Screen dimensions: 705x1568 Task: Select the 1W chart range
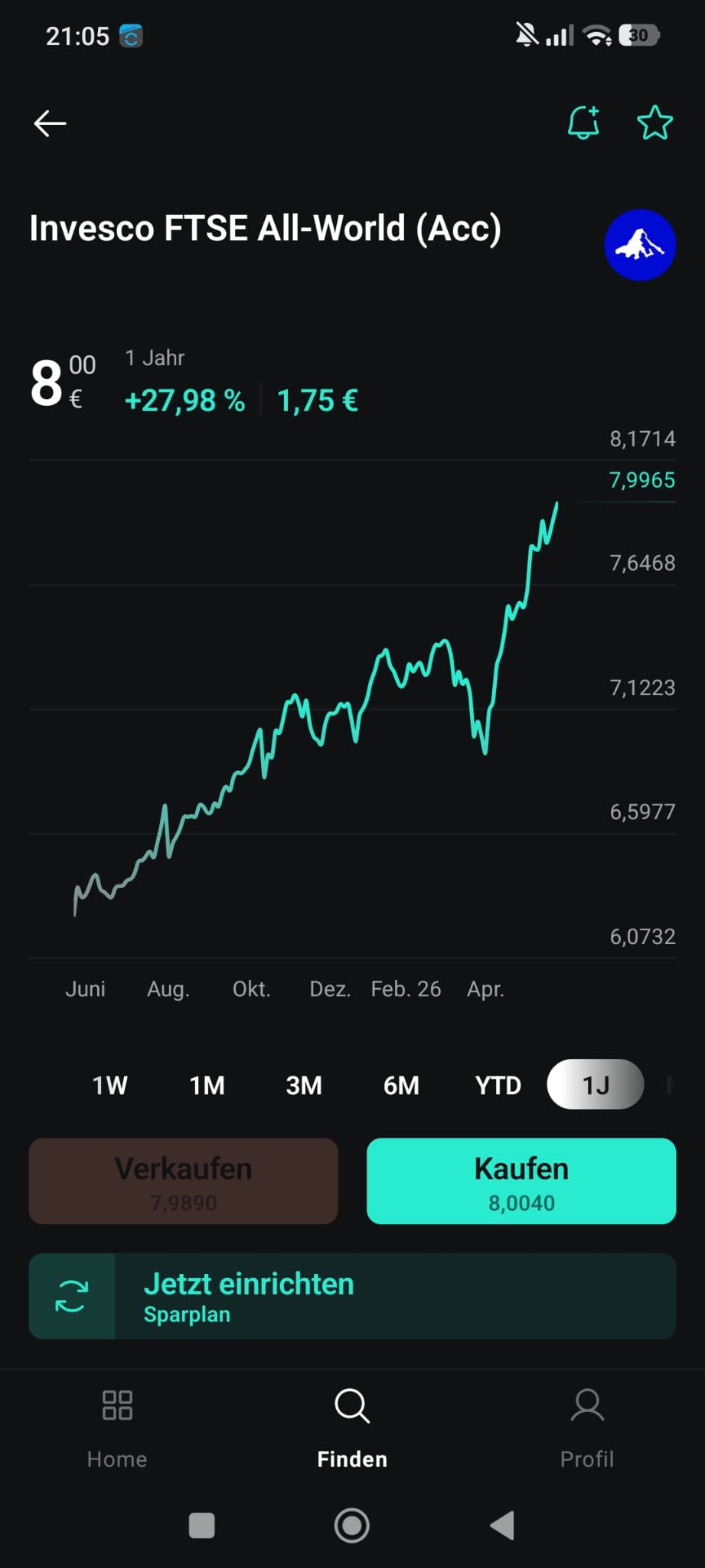[x=109, y=1085]
